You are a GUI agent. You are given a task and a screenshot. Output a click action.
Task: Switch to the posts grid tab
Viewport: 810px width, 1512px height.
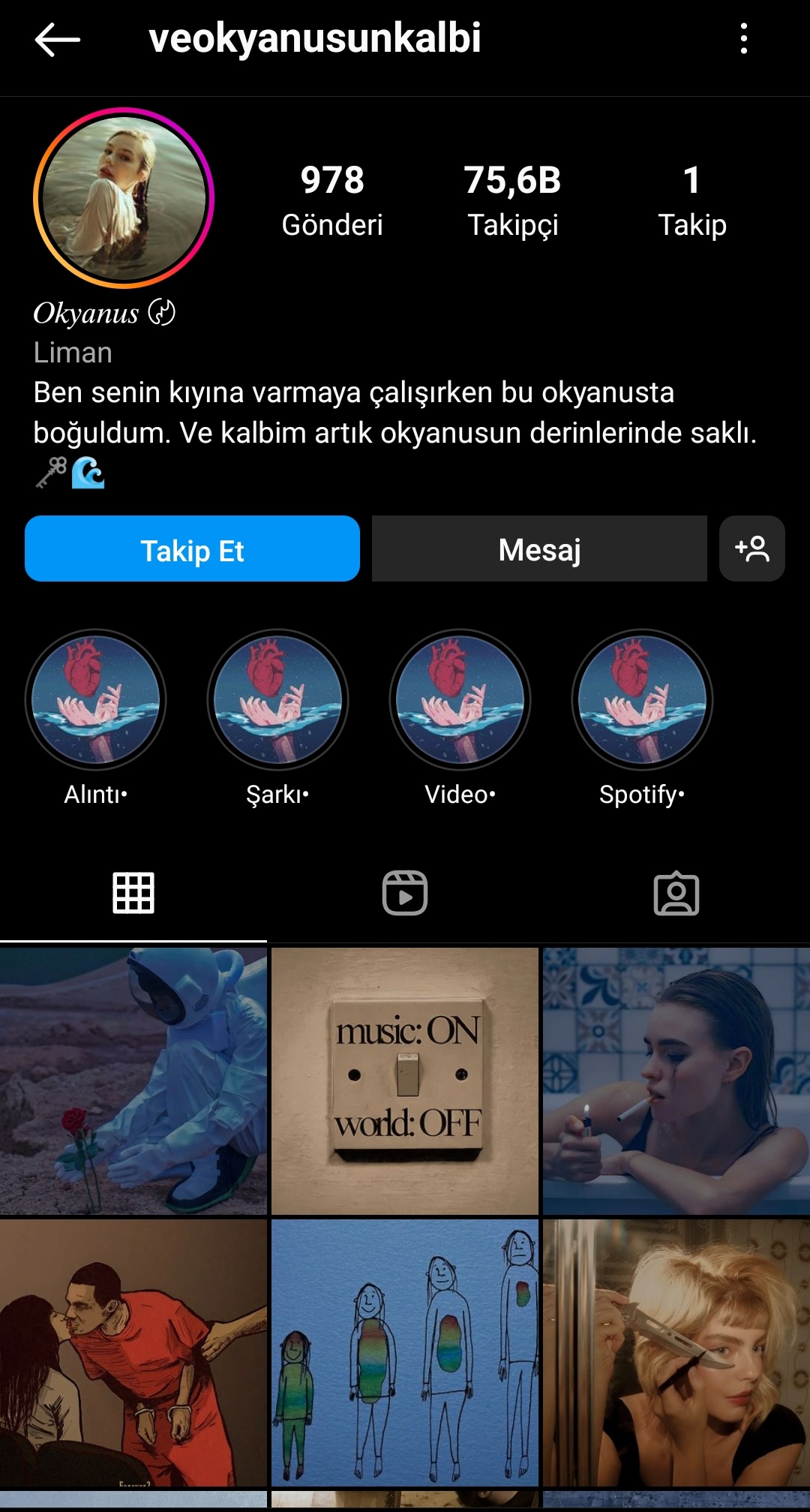(133, 893)
